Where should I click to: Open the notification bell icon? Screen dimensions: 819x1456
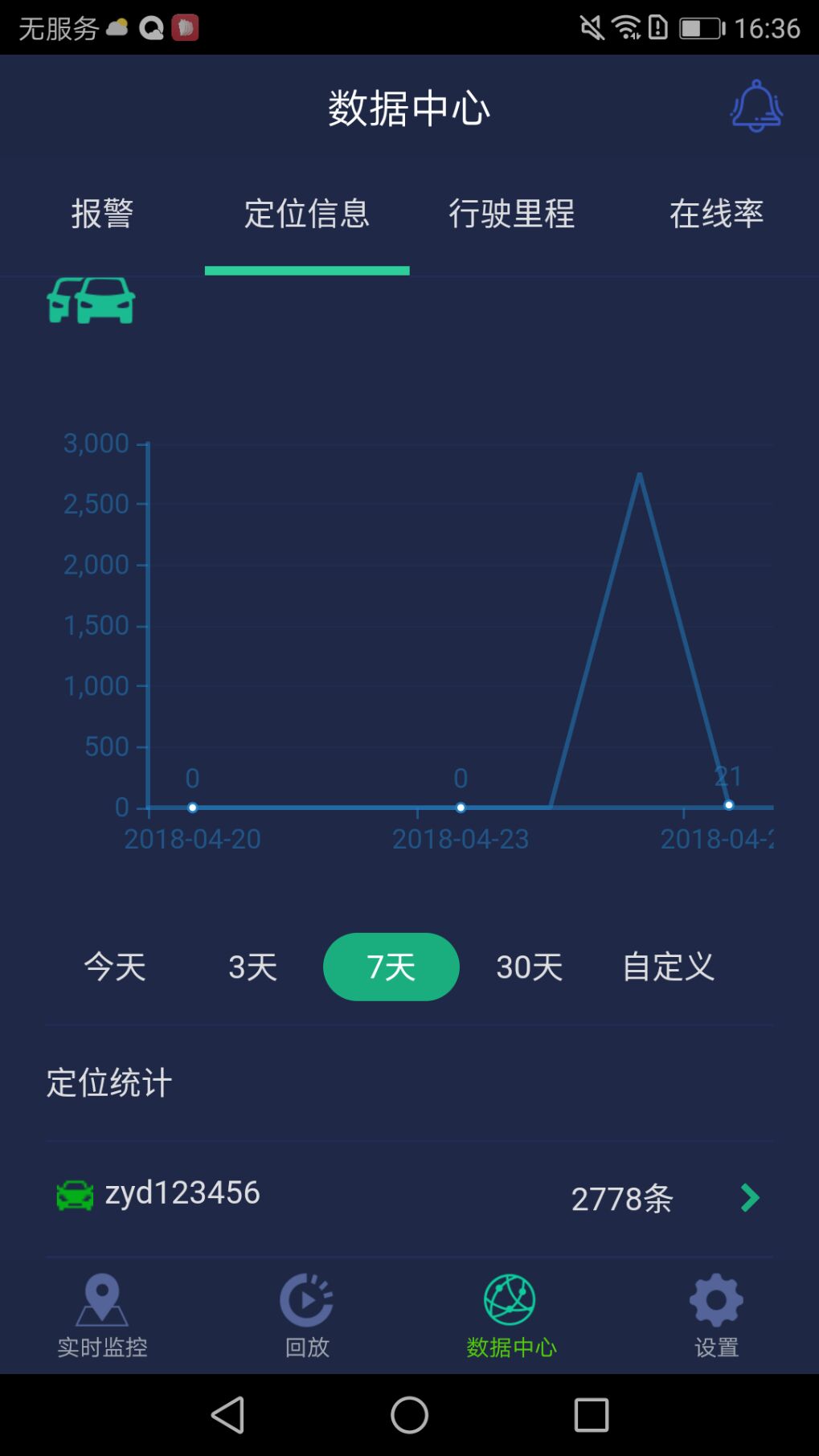coord(755,107)
